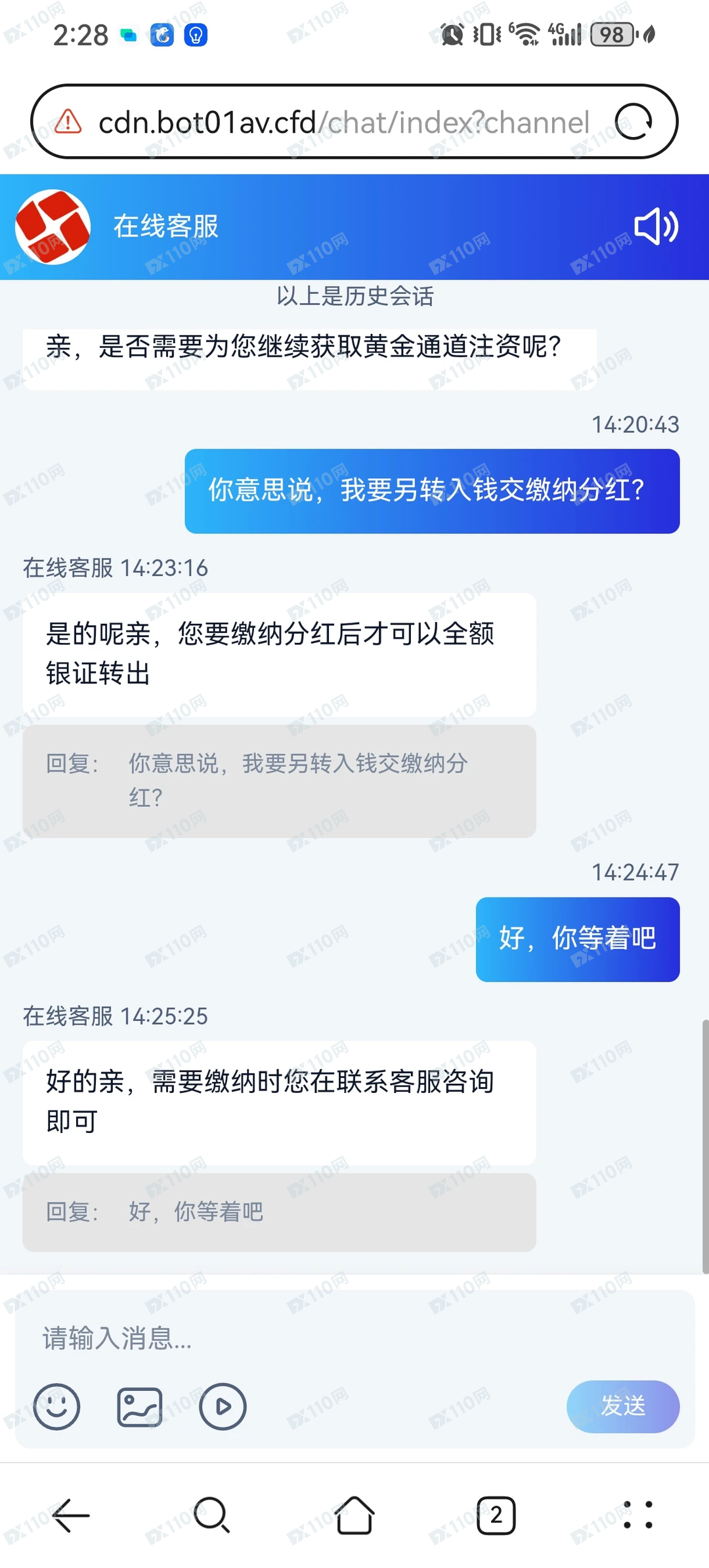Attach an image to the chat
This screenshot has height=1568, width=709.
click(x=139, y=1407)
